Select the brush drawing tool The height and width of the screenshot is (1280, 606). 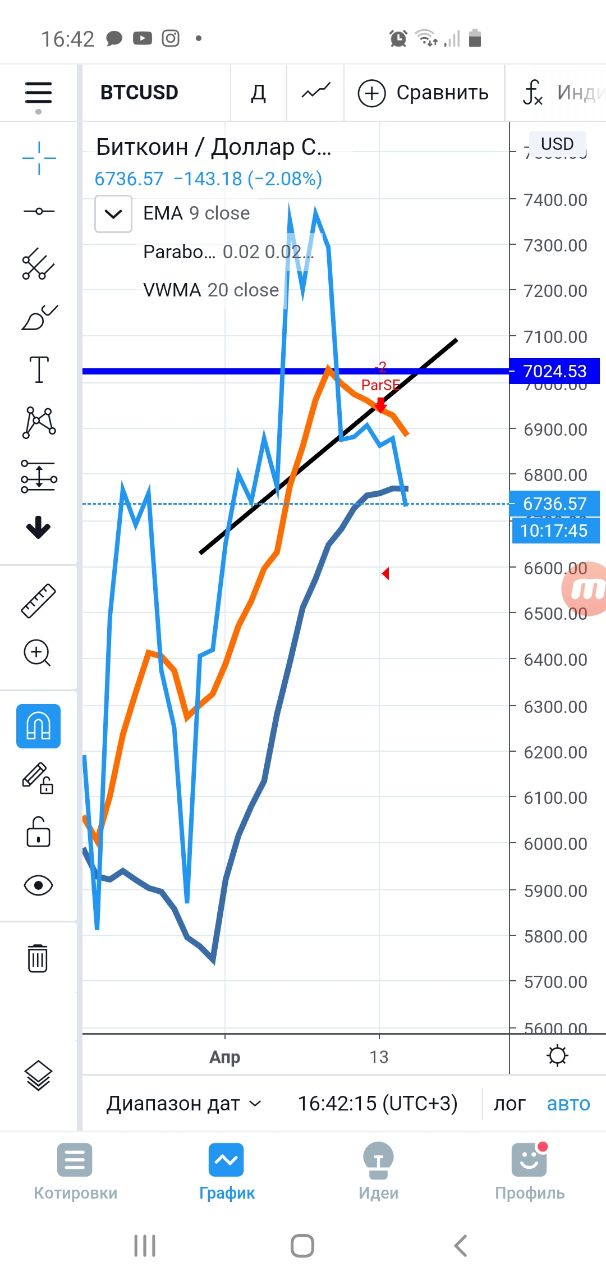click(x=39, y=318)
